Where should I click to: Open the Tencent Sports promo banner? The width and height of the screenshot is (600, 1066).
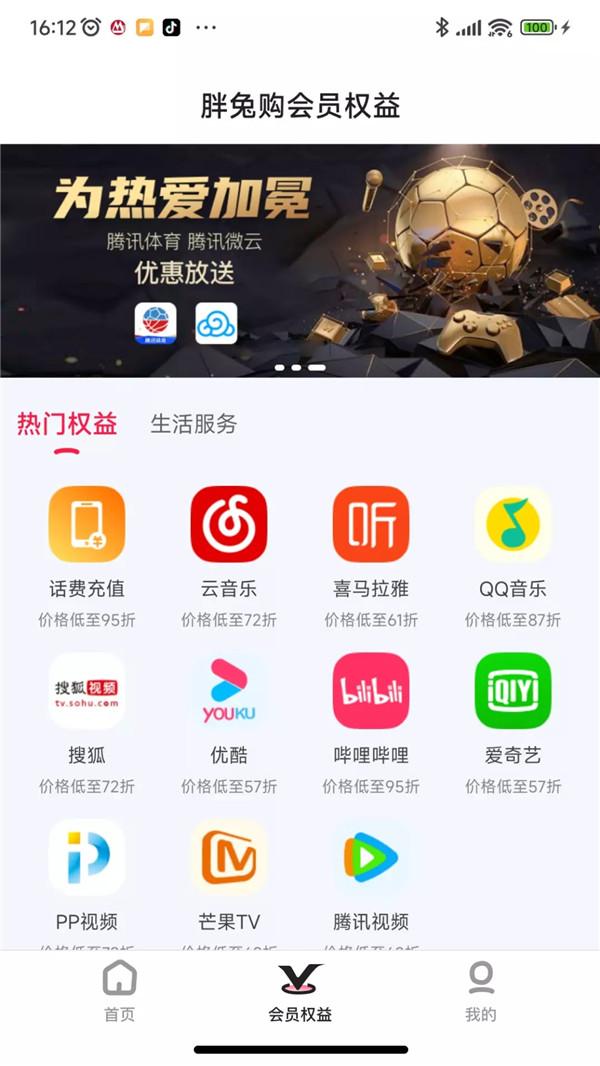point(300,260)
